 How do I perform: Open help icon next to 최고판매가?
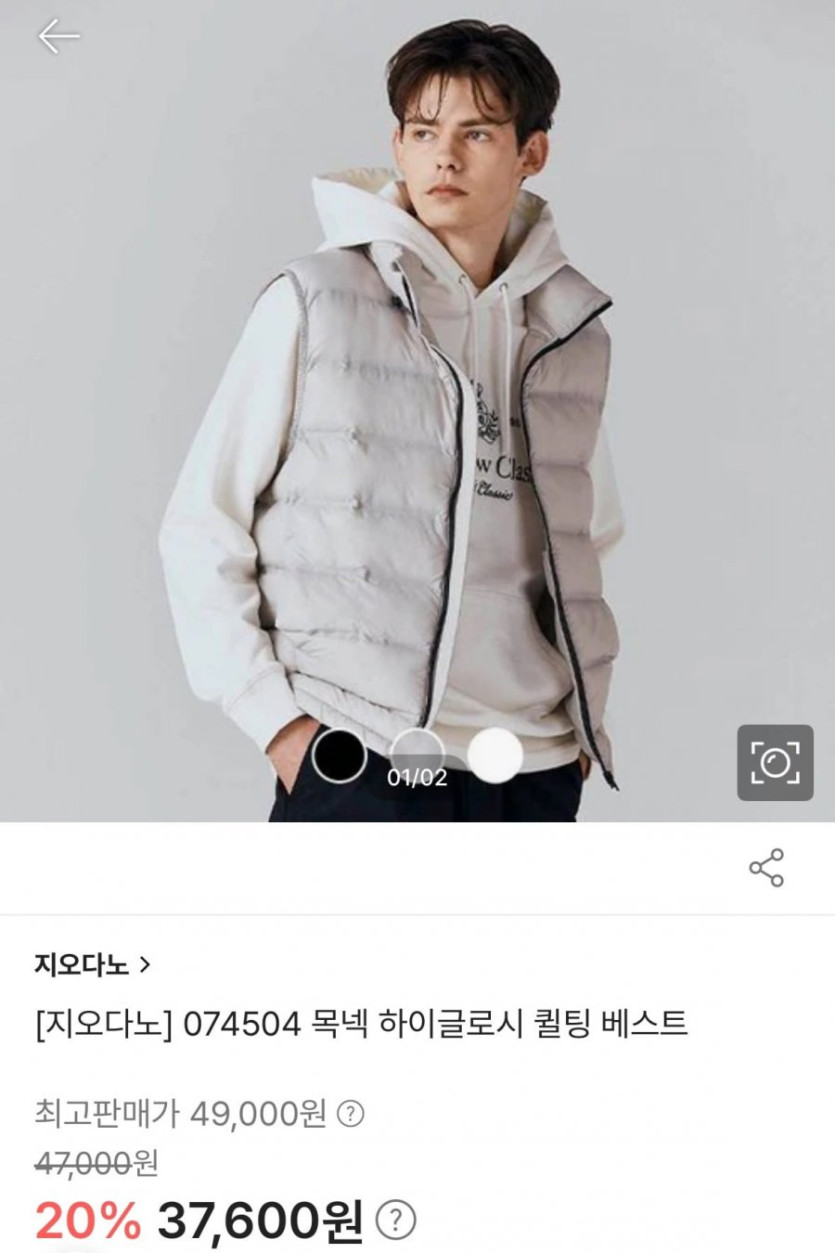(350, 1113)
